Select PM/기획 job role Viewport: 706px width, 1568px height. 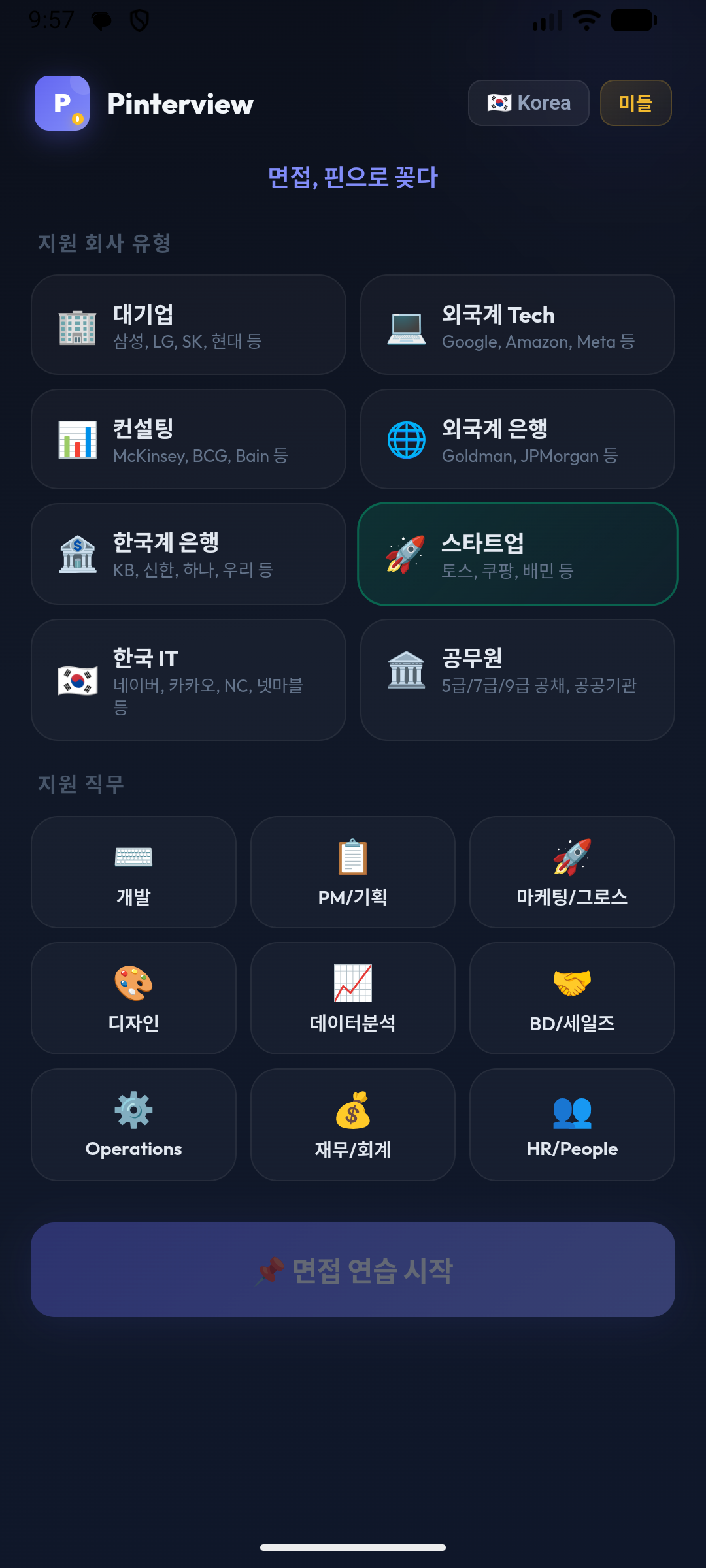[353, 872]
